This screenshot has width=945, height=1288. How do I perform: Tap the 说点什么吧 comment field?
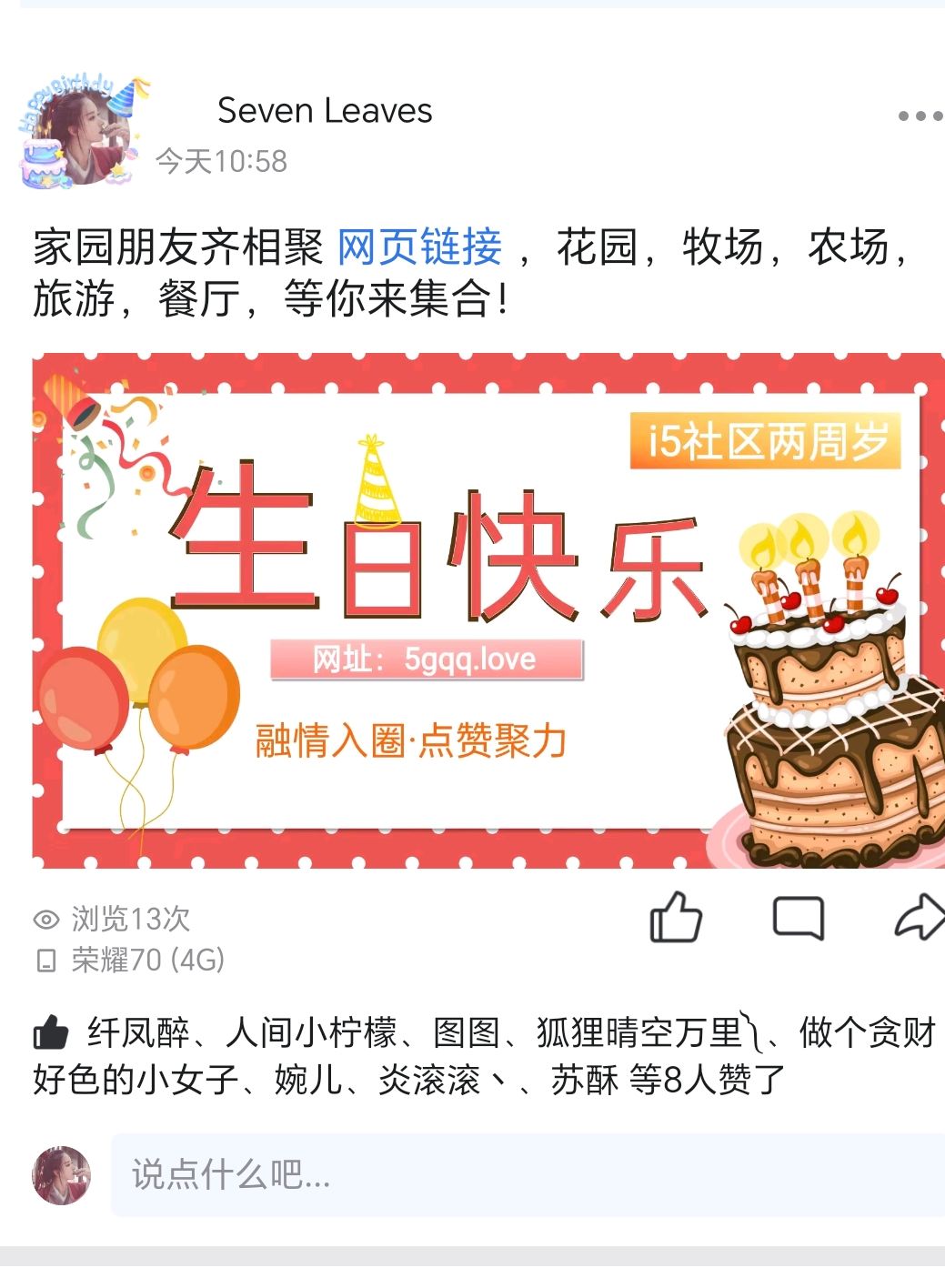[528, 1174]
